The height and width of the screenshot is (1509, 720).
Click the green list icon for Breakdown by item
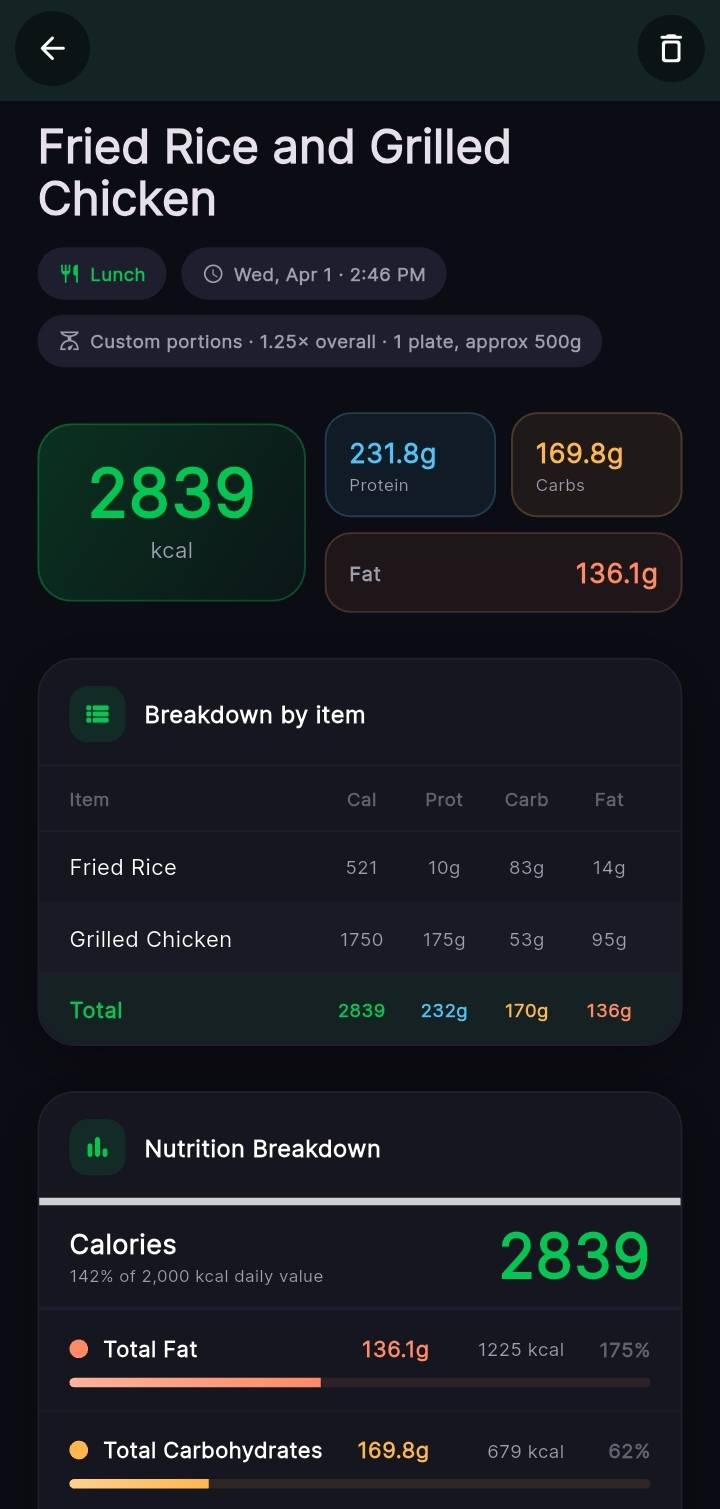tap(97, 714)
